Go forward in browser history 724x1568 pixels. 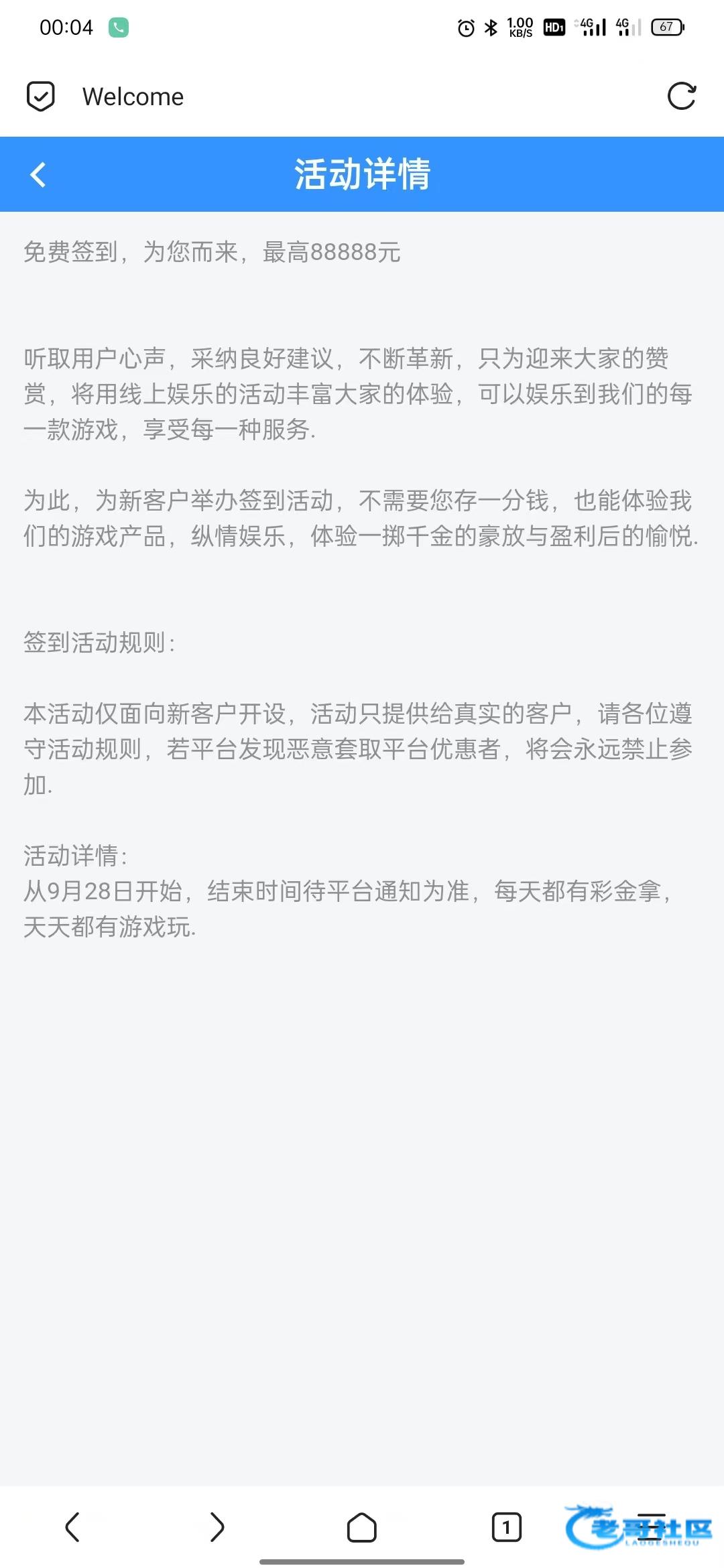[217, 1527]
